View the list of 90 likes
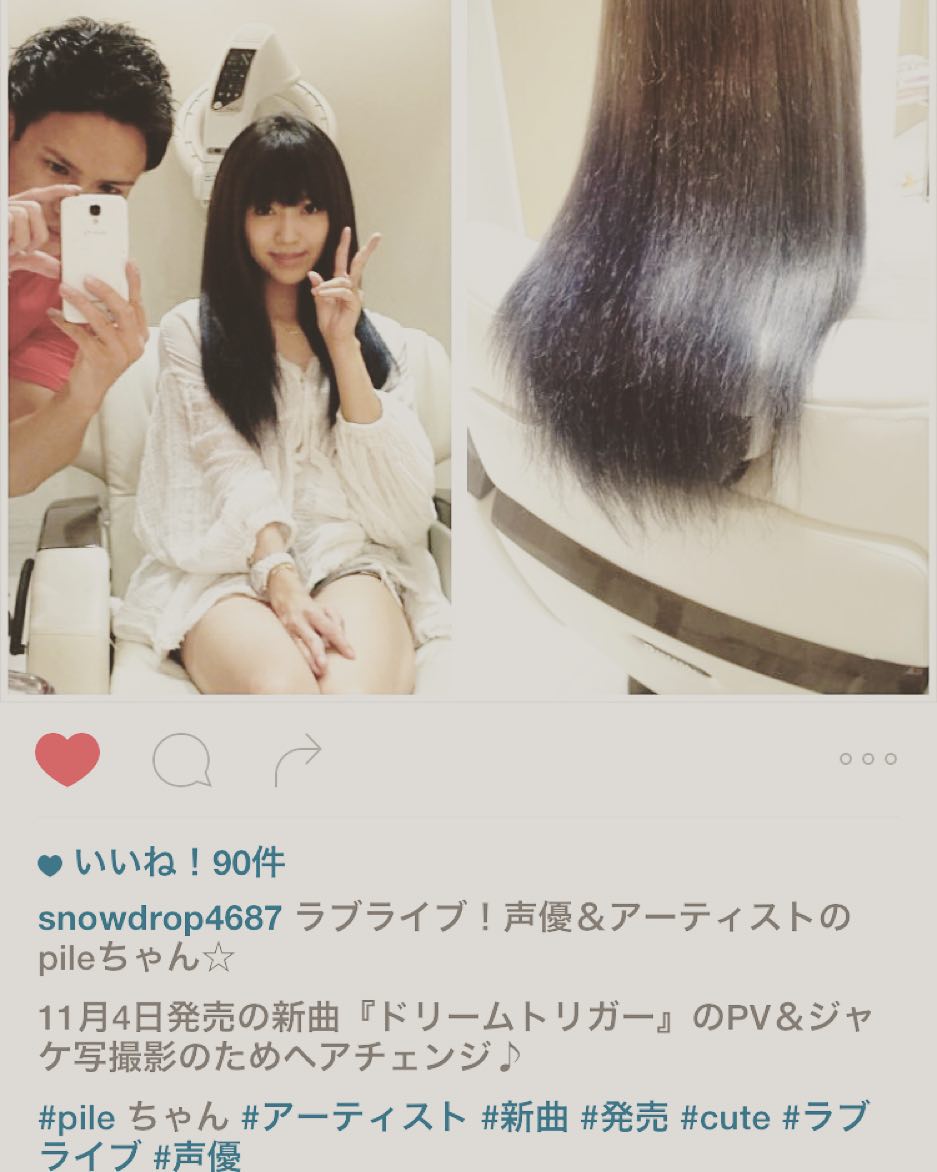This screenshot has width=937, height=1172. click(175, 864)
